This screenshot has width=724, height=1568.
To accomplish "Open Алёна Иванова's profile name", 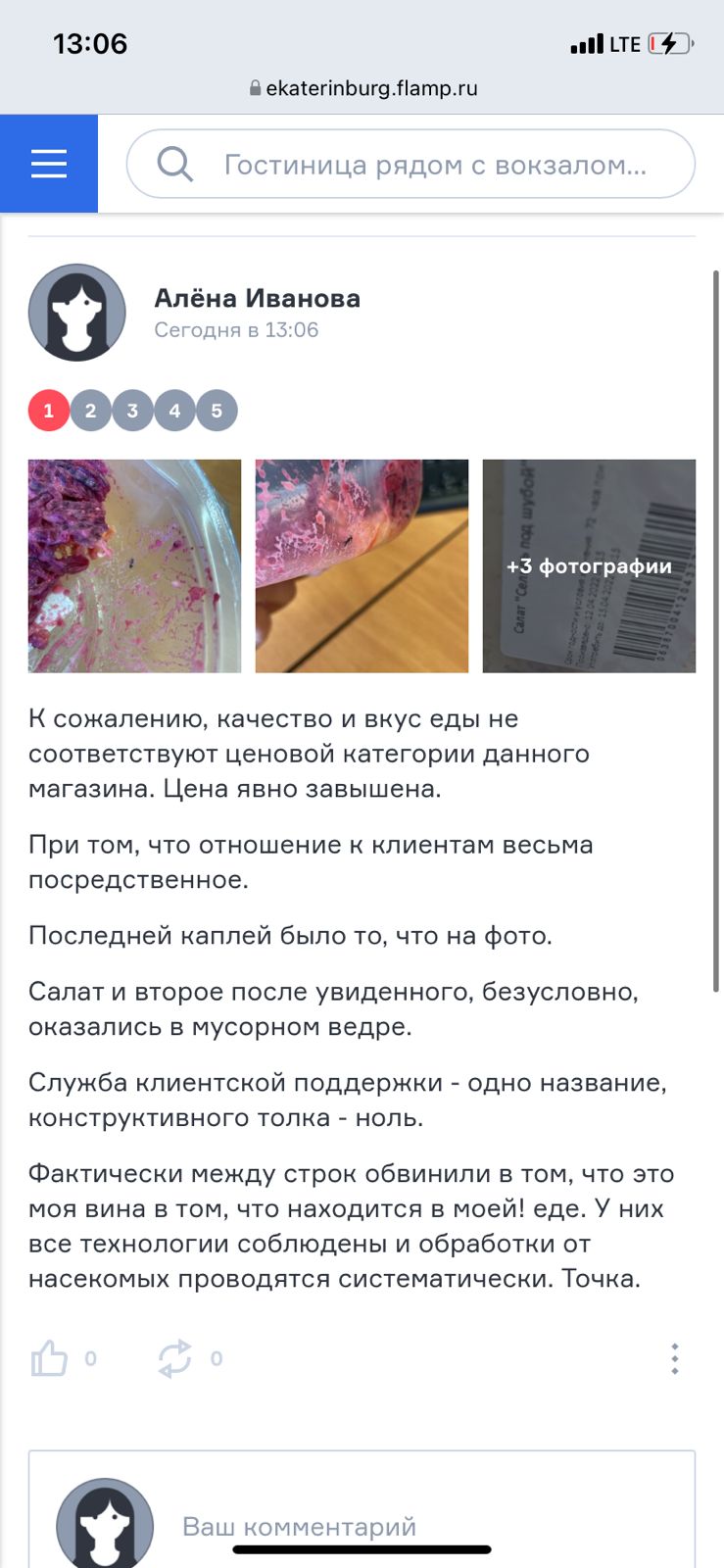I will pos(258,298).
